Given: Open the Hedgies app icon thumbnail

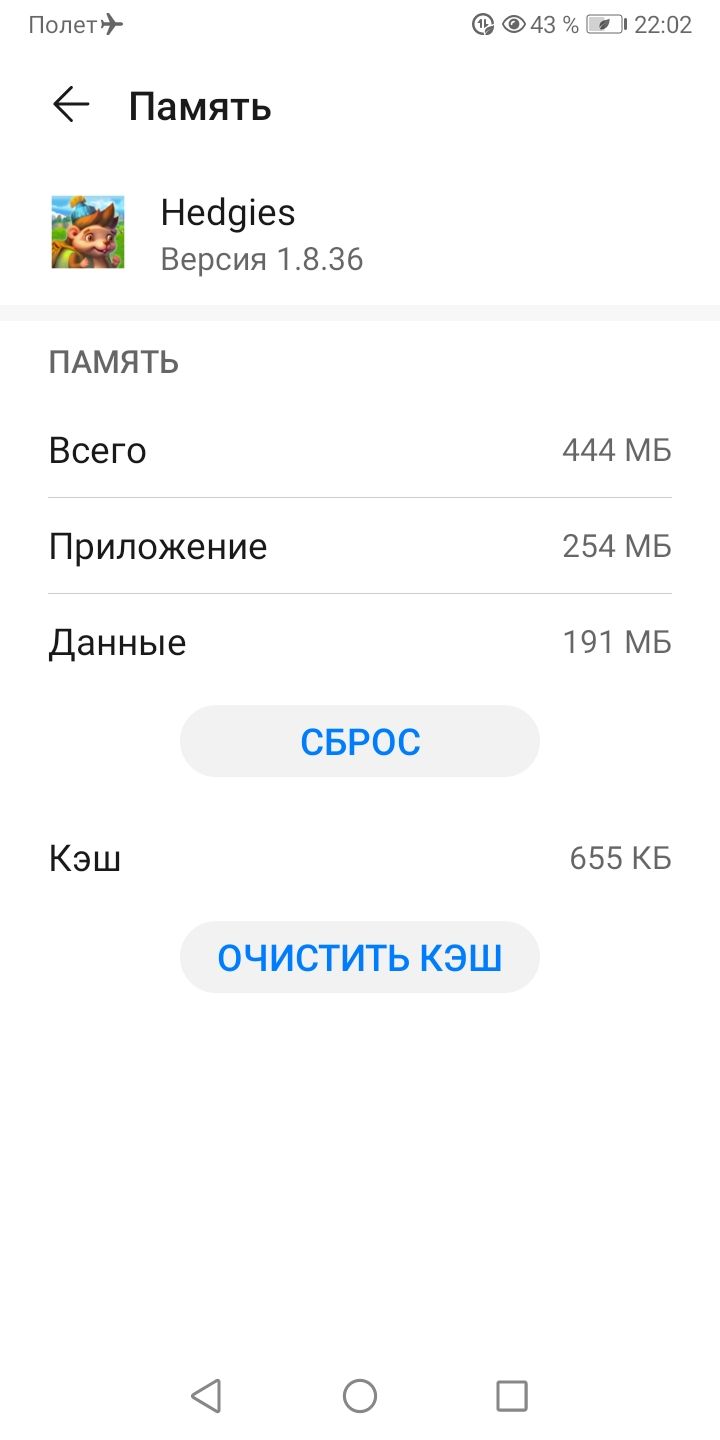Looking at the screenshot, I should pyautogui.click(x=87, y=232).
